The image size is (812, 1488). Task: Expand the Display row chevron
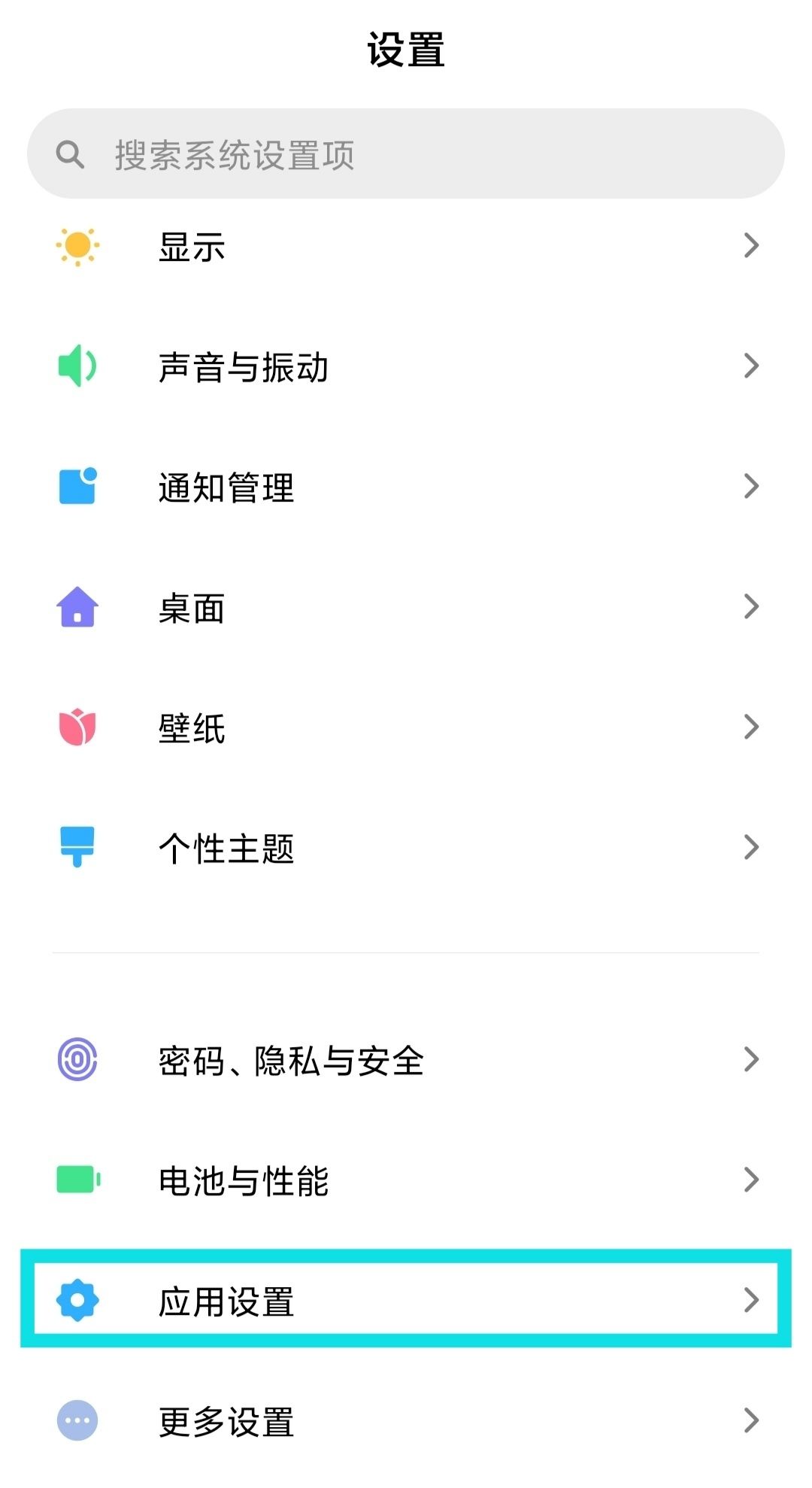751,246
